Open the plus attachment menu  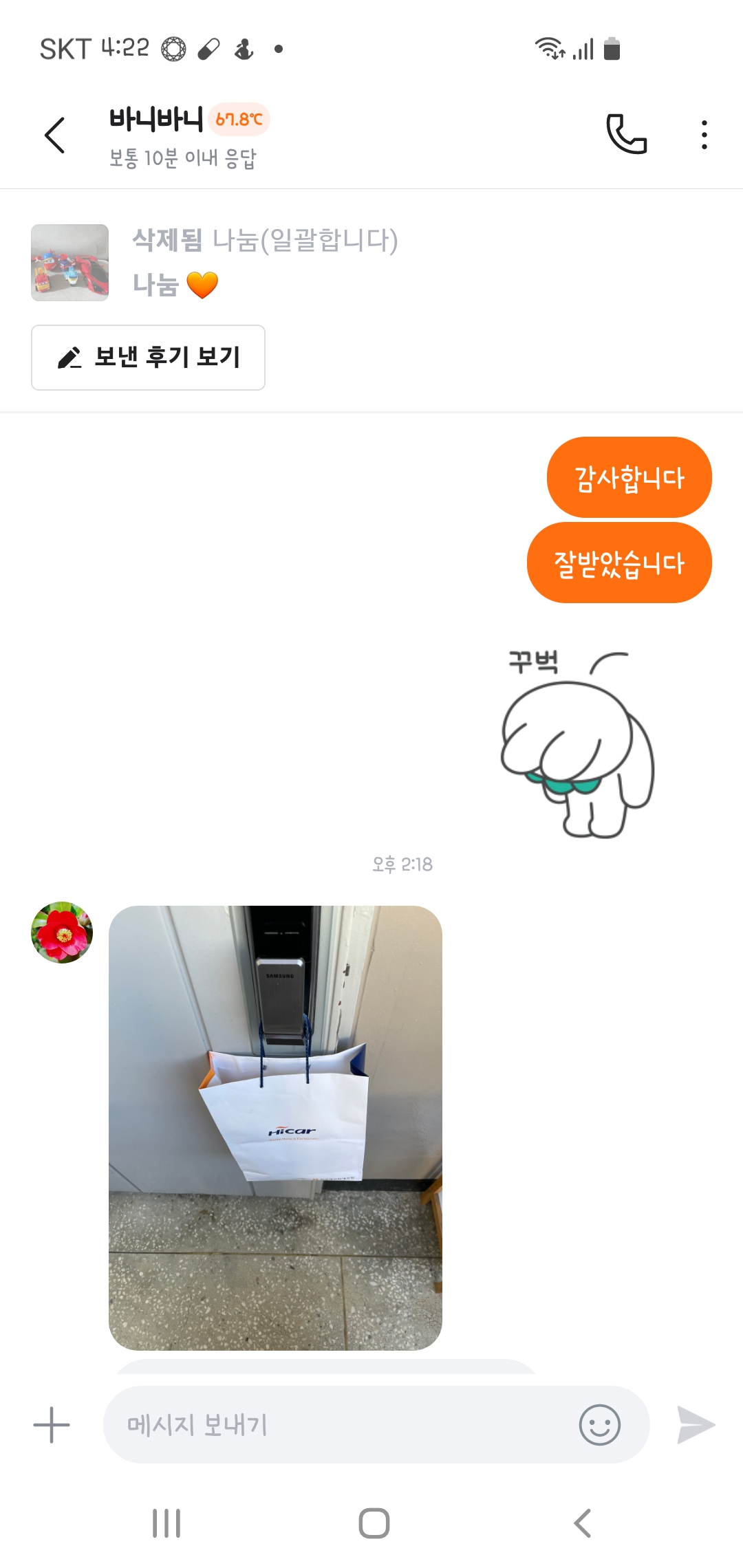click(52, 1424)
